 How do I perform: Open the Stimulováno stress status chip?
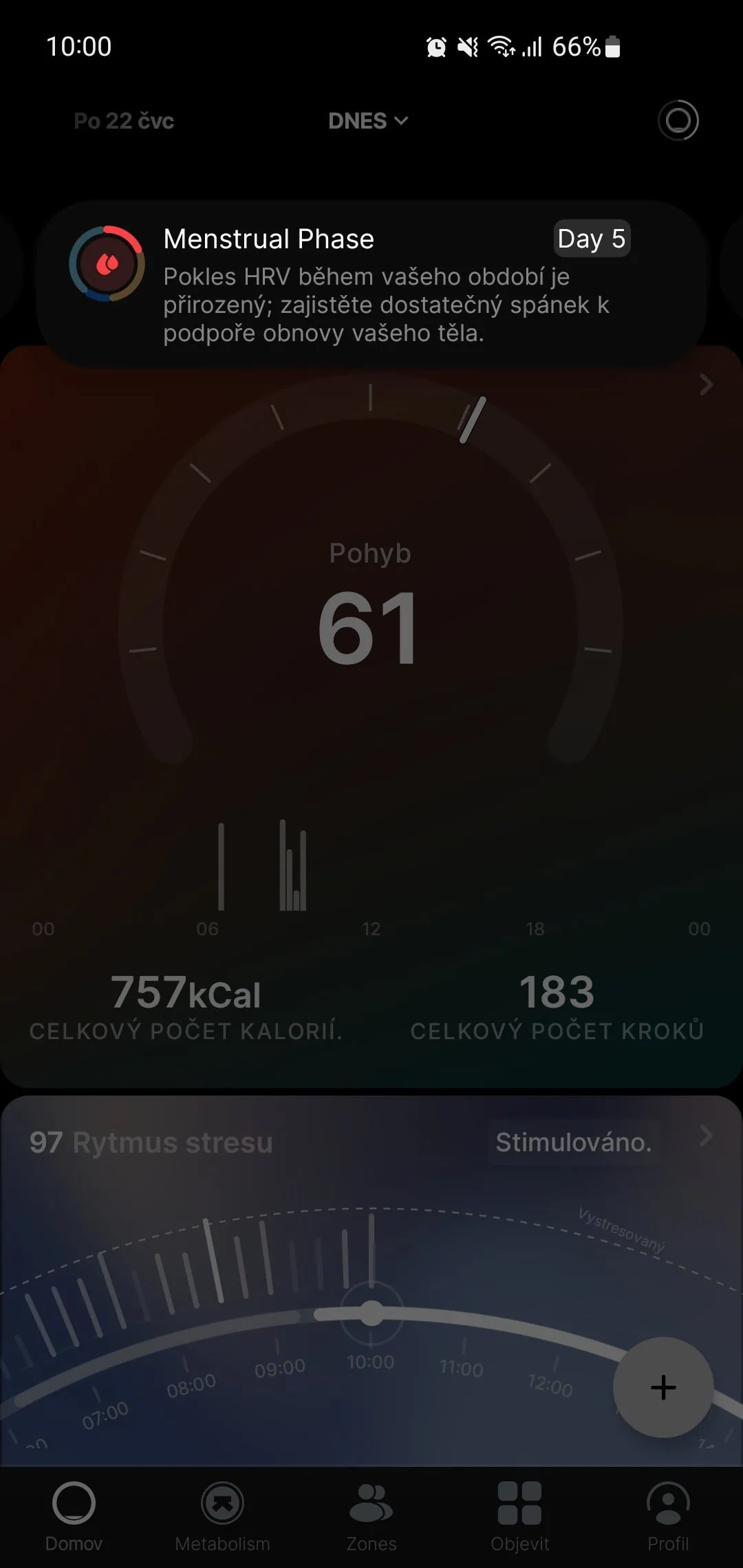tap(574, 1142)
